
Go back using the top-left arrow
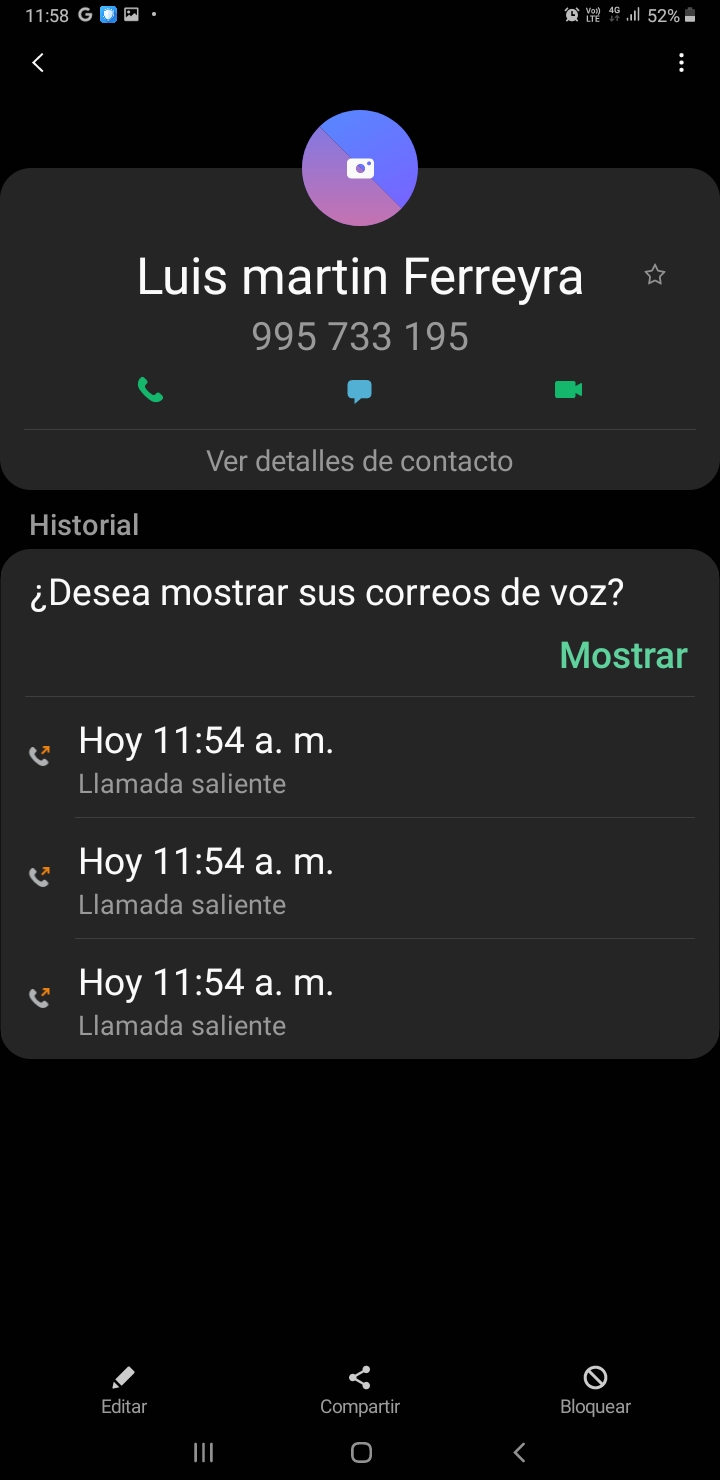pyautogui.click(x=38, y=63)
